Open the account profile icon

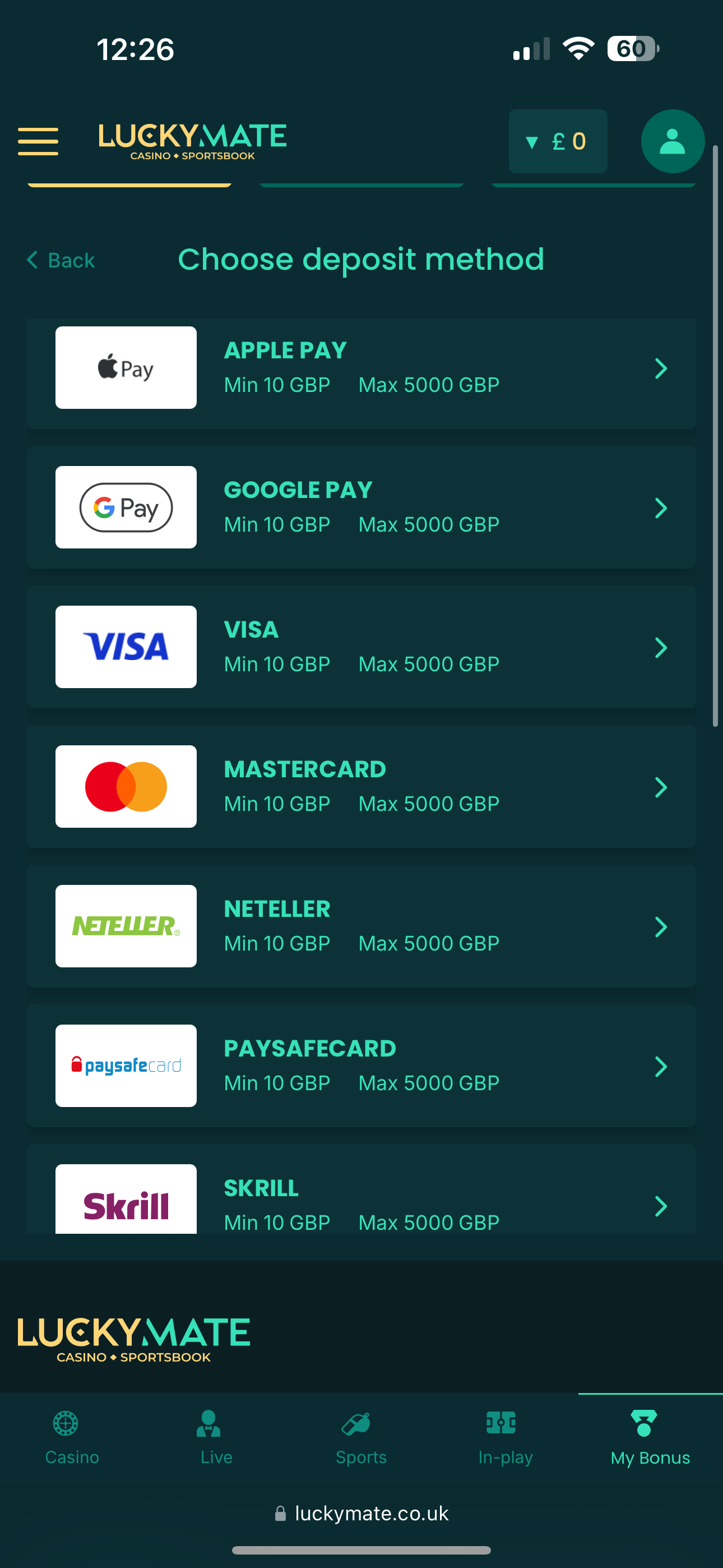click(x=672, y=141)
